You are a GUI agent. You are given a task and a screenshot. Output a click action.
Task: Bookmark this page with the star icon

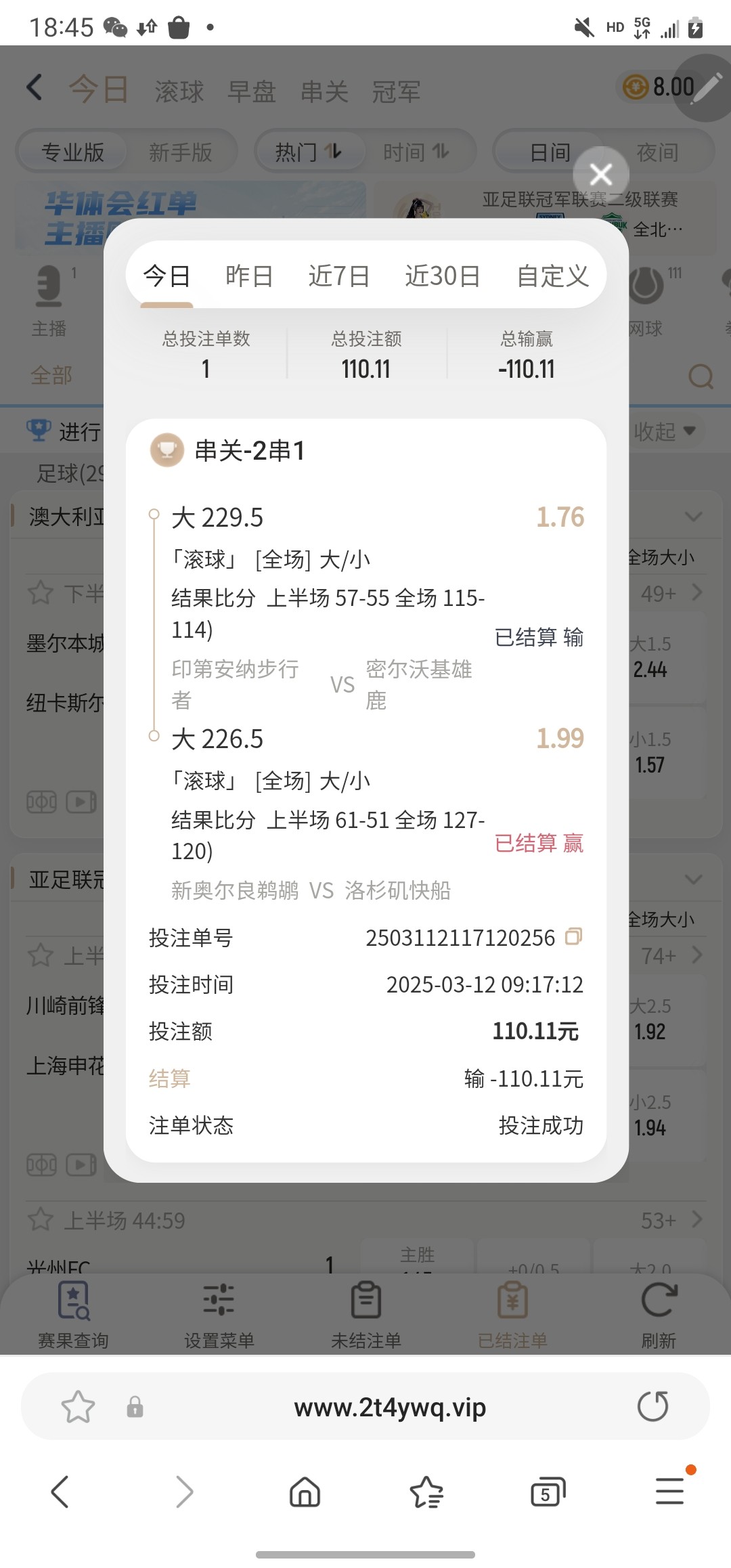point(78,1407)
